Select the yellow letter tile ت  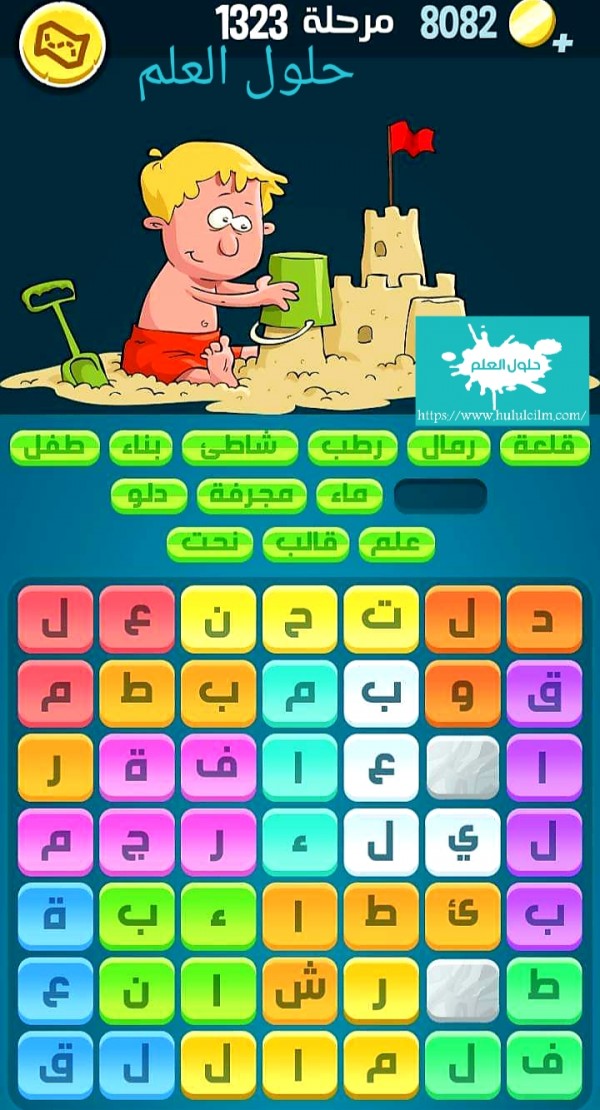pyautogui.click(x=381, y=619)
